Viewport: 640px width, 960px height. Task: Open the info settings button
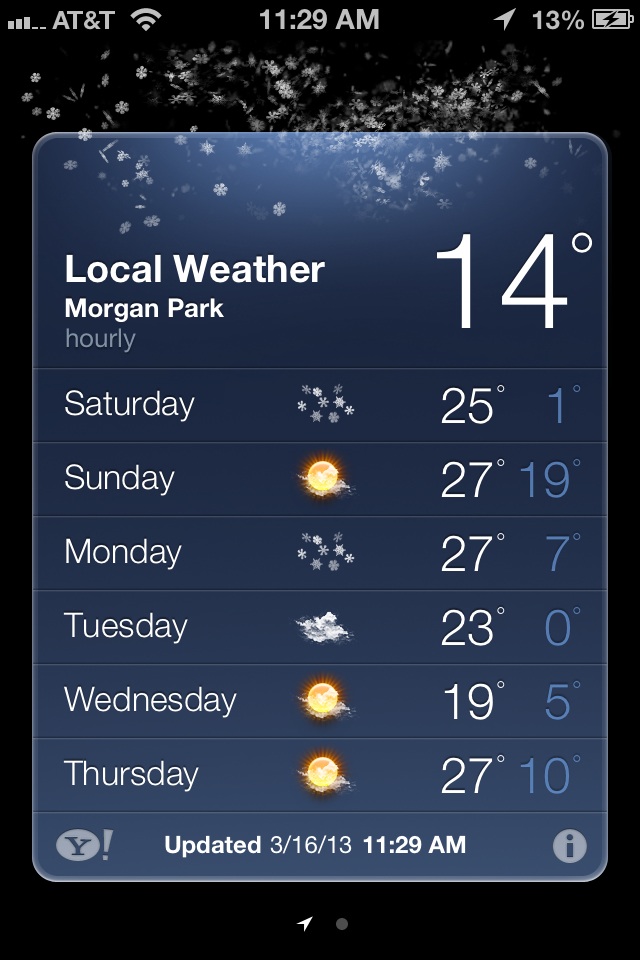569,846
